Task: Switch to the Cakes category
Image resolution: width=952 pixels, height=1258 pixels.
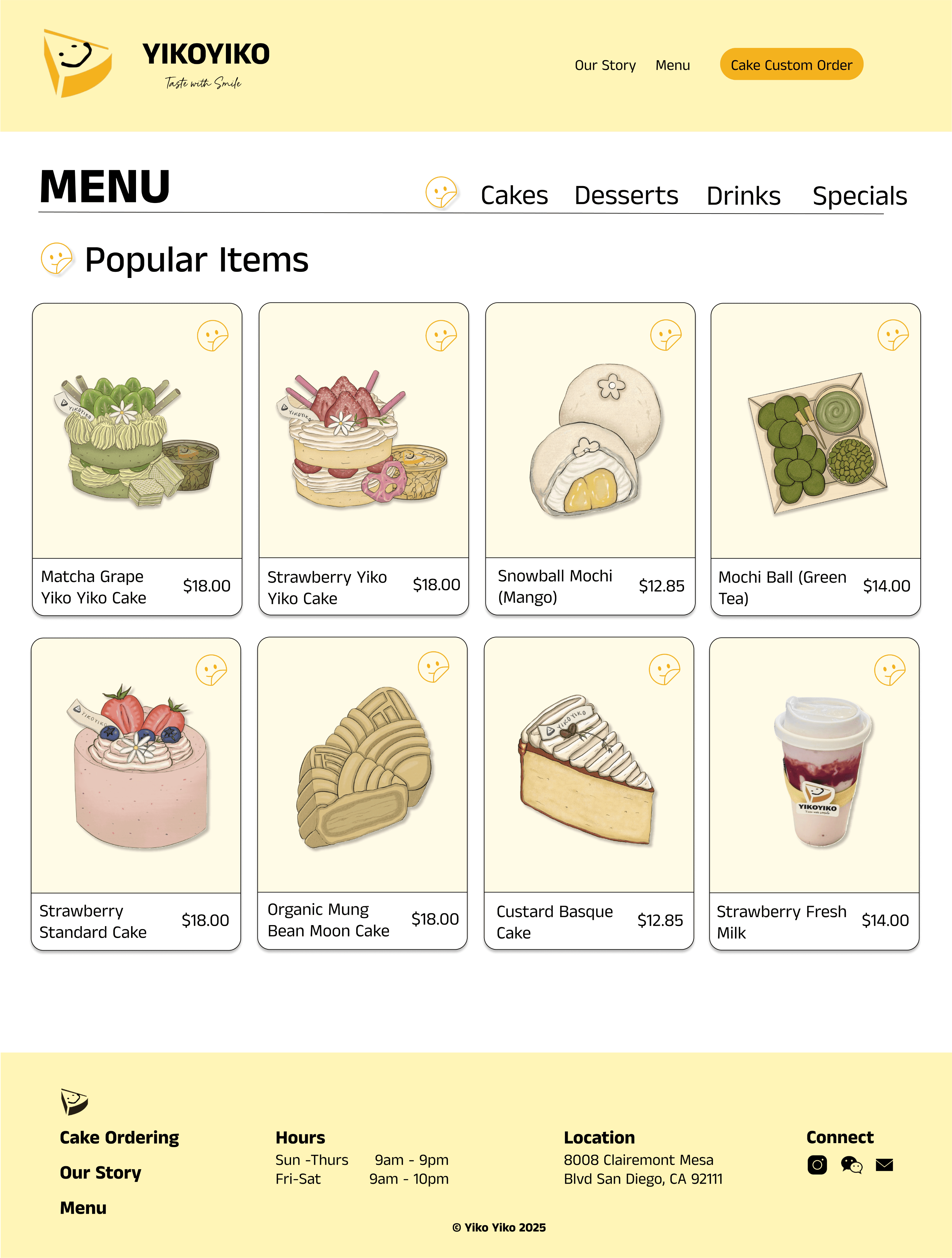Action: pyautogui.click(x=514, y=195)
